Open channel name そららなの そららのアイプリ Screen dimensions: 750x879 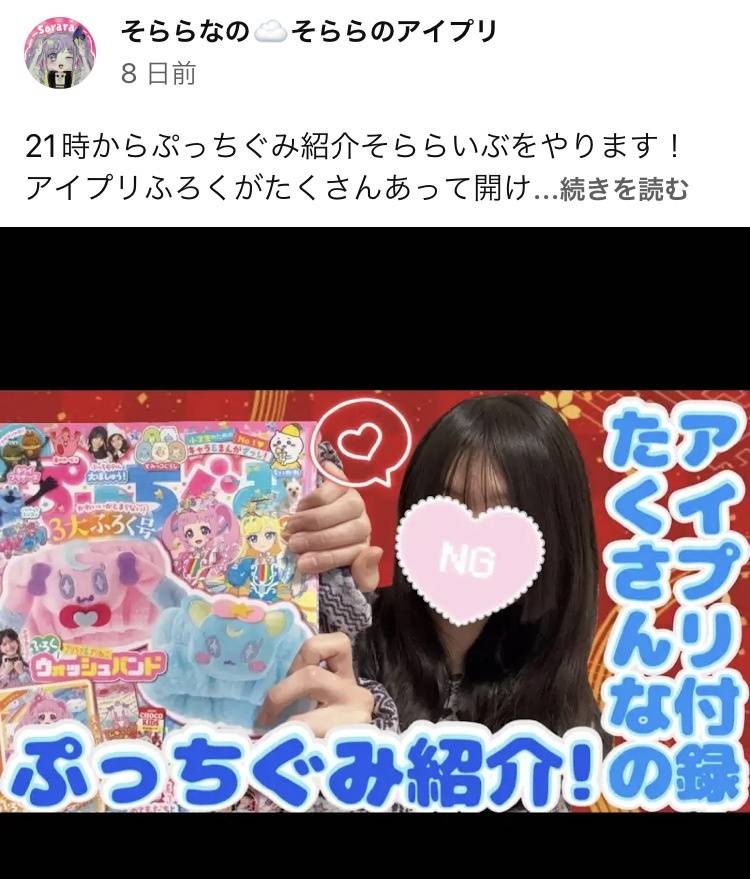(x=308, y=32)
